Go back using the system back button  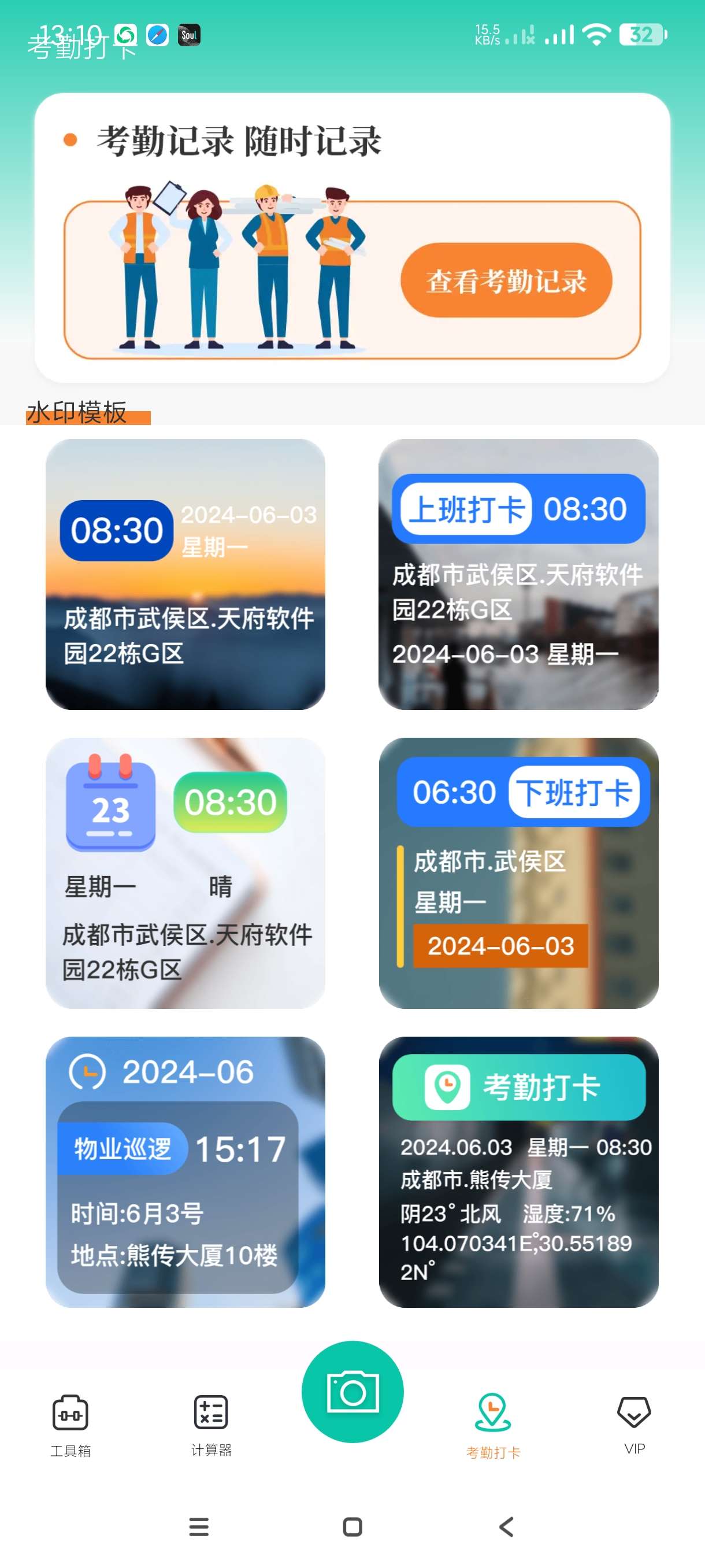point(506,1526)
